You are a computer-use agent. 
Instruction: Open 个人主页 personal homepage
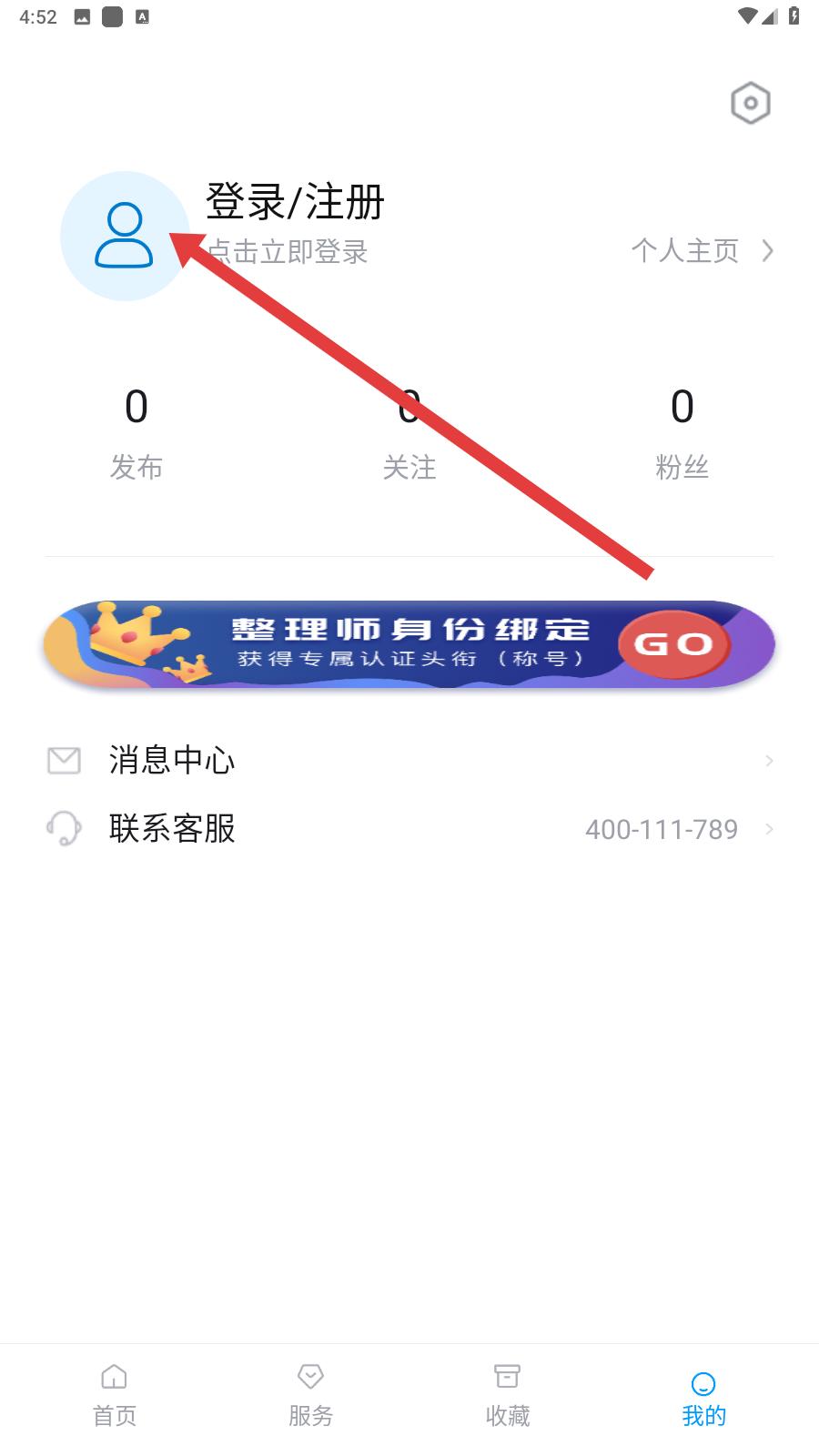coord(703,251)
